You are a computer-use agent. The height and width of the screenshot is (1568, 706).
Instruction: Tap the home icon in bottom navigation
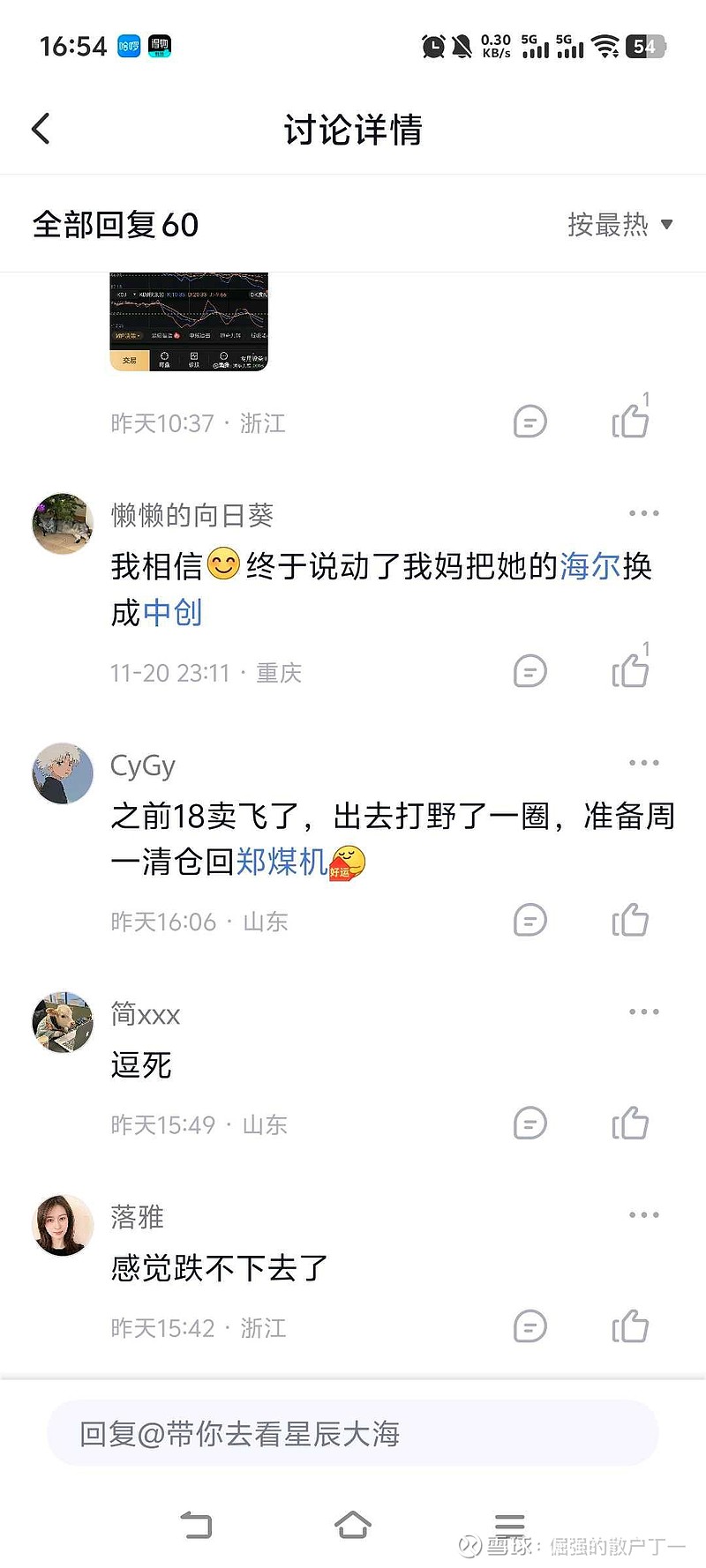pos(353,1524)
